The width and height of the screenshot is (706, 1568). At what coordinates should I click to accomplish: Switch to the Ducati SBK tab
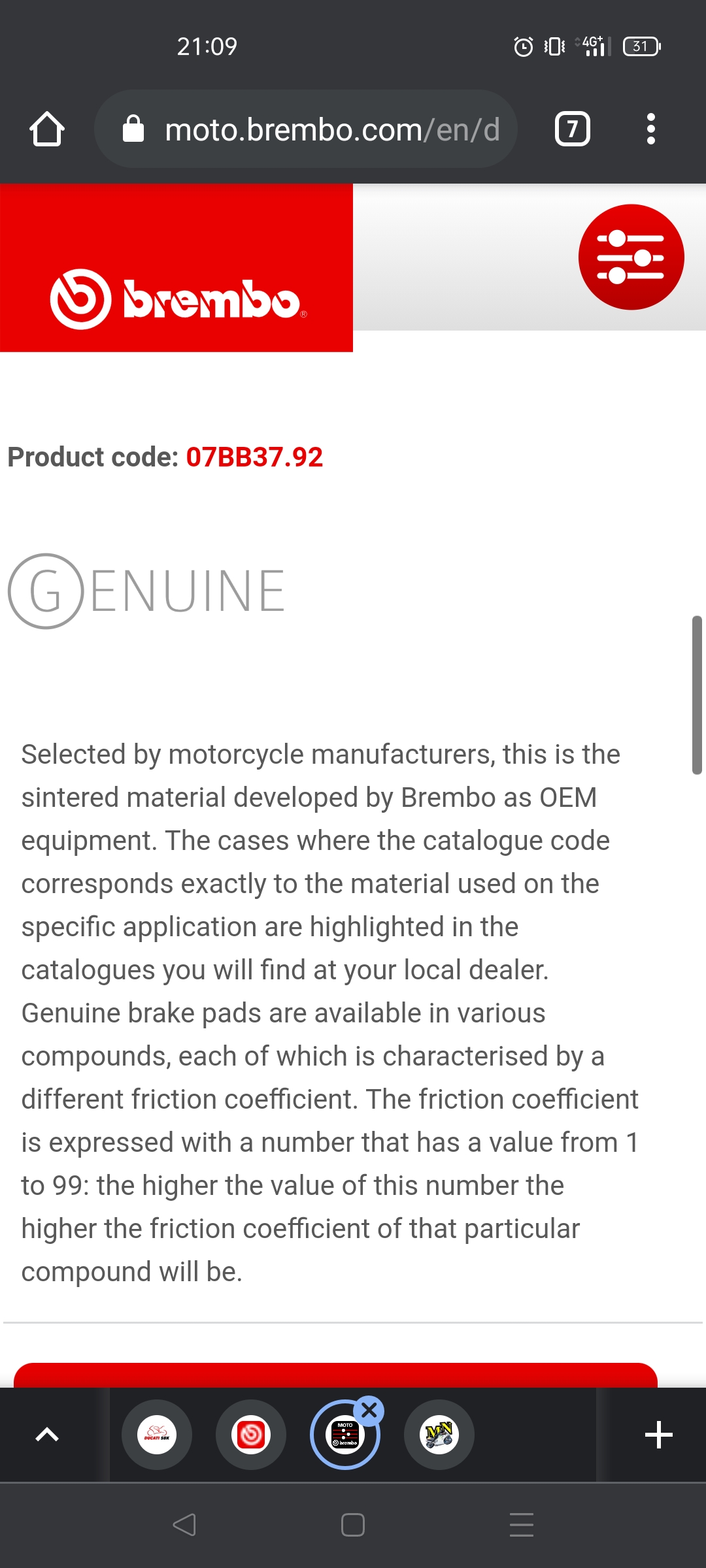(x=157, y=1435)
